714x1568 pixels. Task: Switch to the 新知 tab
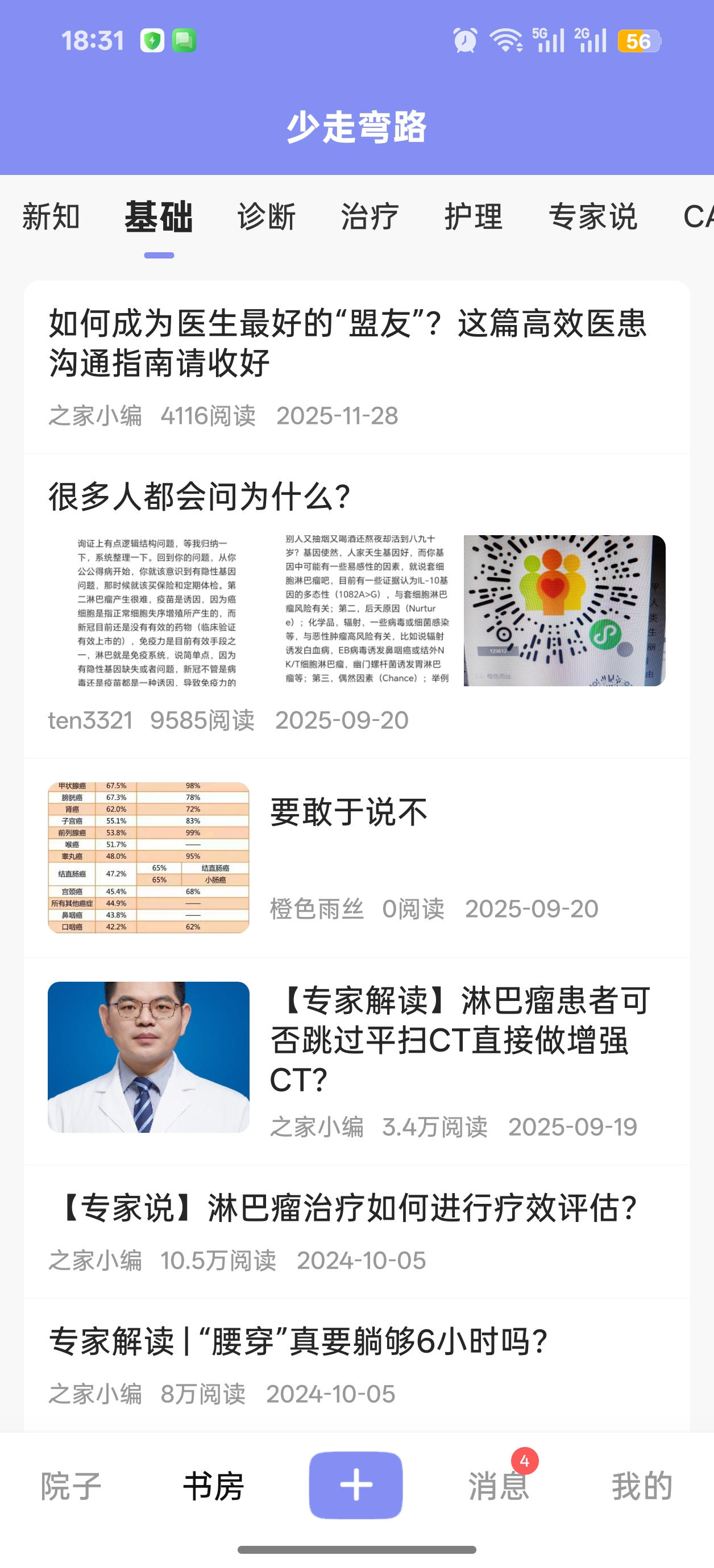tap(51, 216)
